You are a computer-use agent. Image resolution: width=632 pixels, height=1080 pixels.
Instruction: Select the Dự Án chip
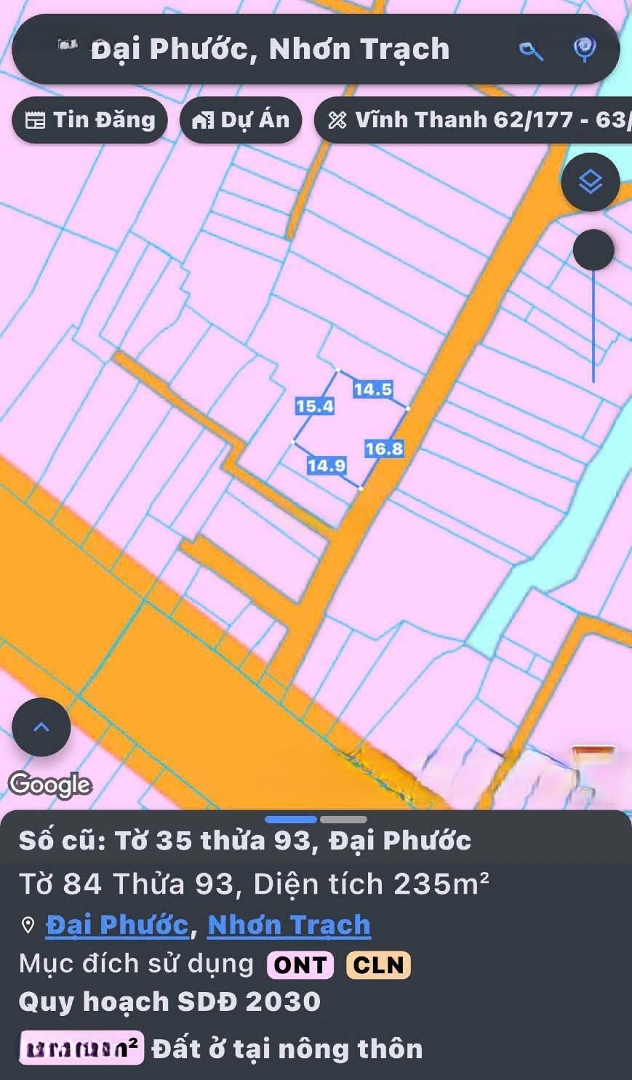click(x=241, y=120)
